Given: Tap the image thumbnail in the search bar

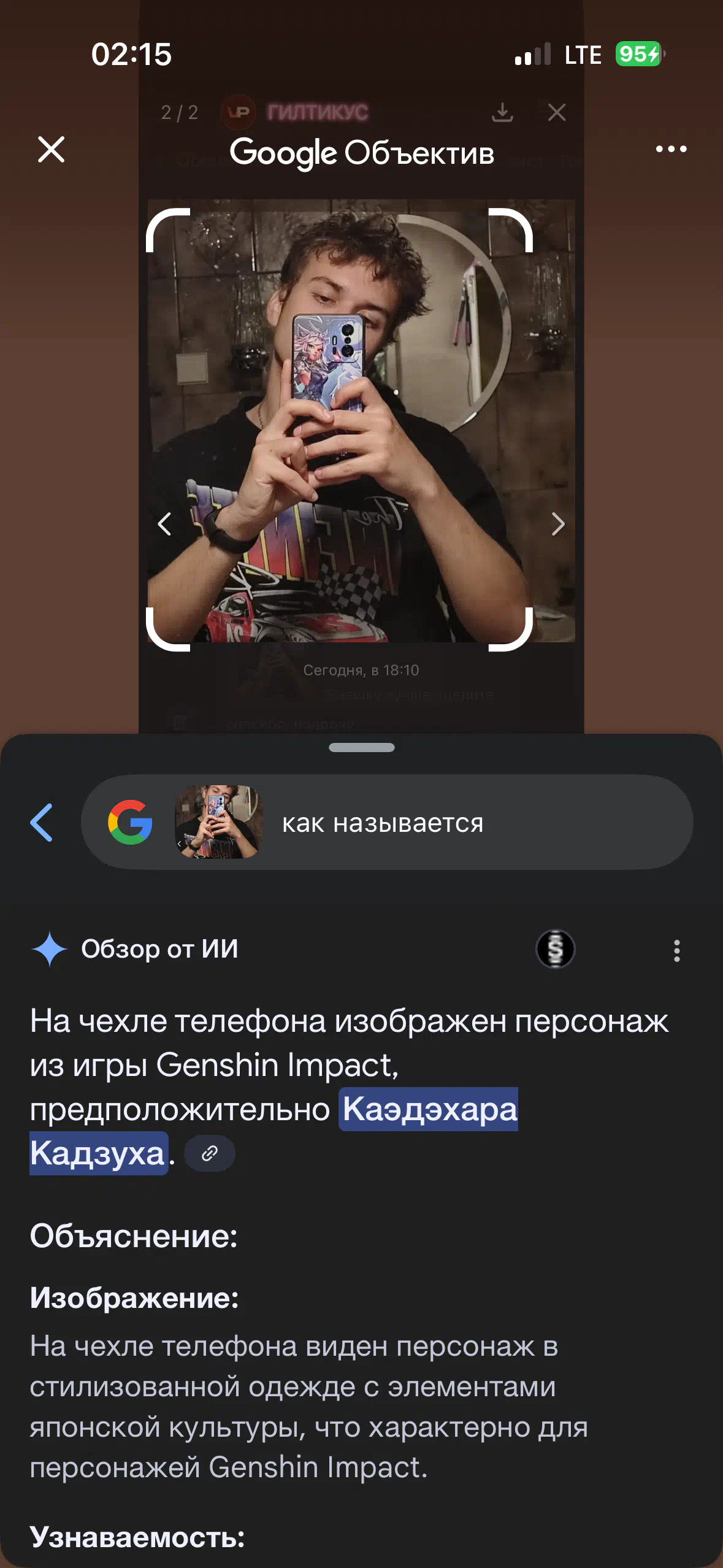Looking at the screenshot, I should coord(219,822).
